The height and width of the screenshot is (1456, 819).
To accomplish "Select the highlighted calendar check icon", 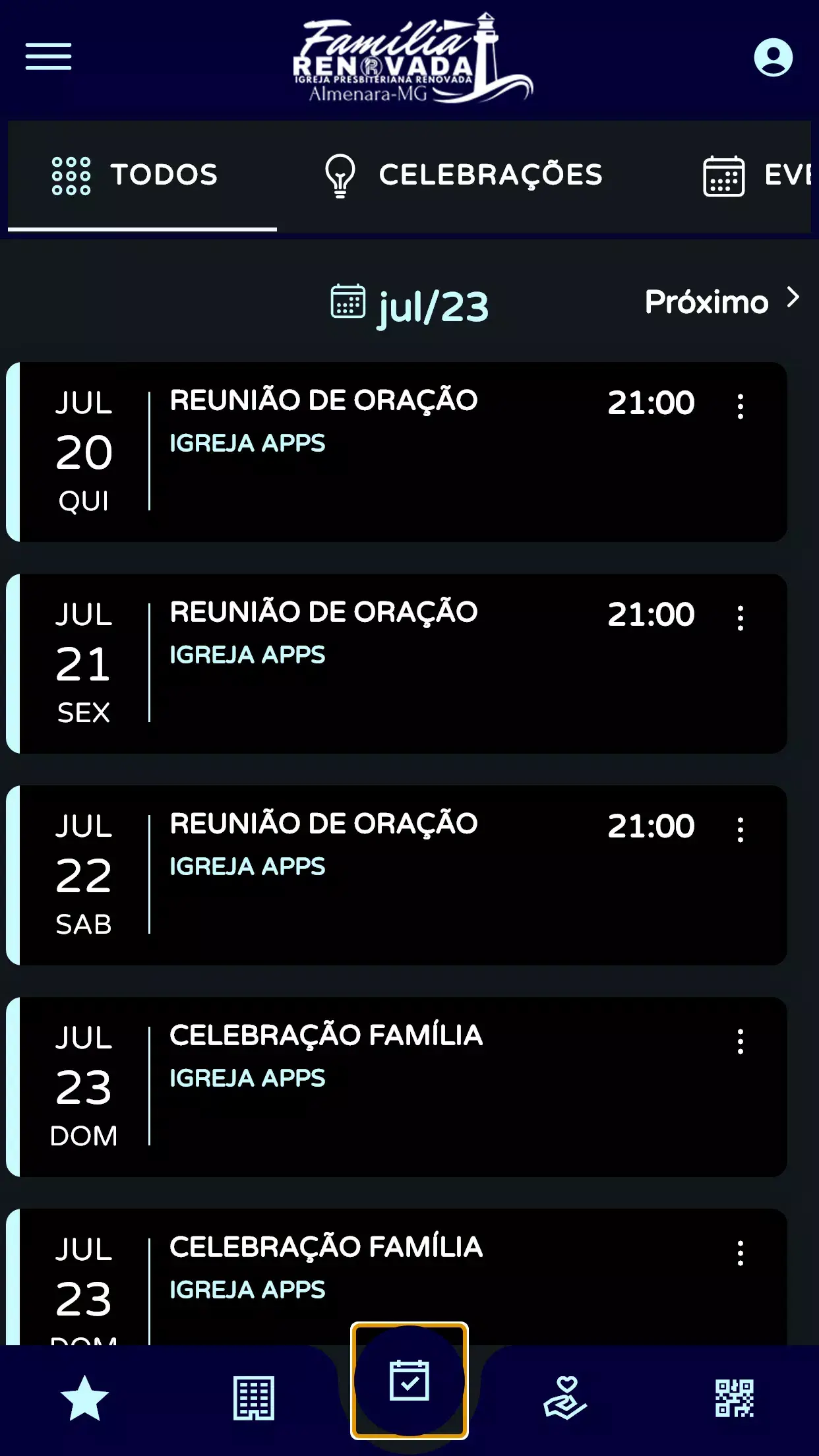I will click(x=411, y=1397).
